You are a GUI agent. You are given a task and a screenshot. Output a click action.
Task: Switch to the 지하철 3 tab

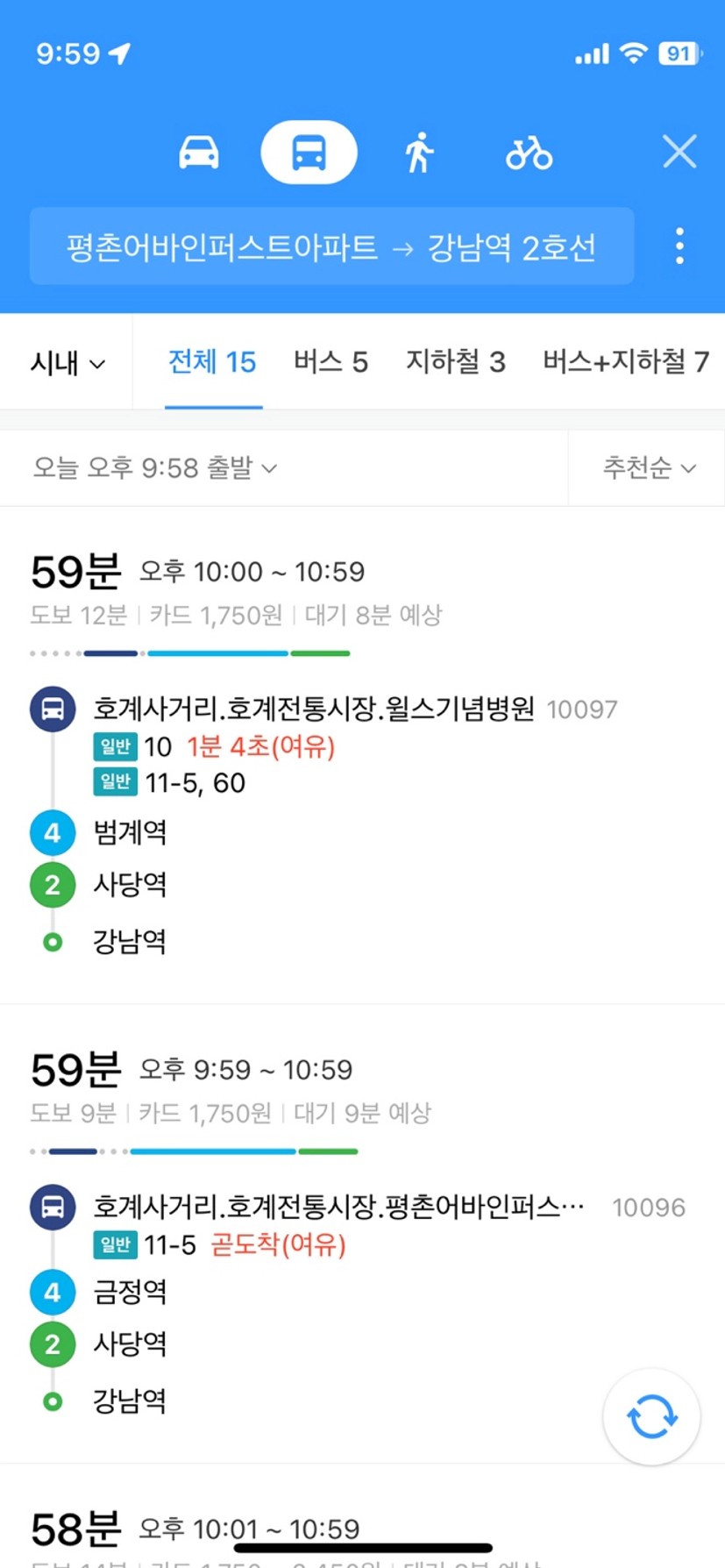pyautogui.click(x=455, y=361)
